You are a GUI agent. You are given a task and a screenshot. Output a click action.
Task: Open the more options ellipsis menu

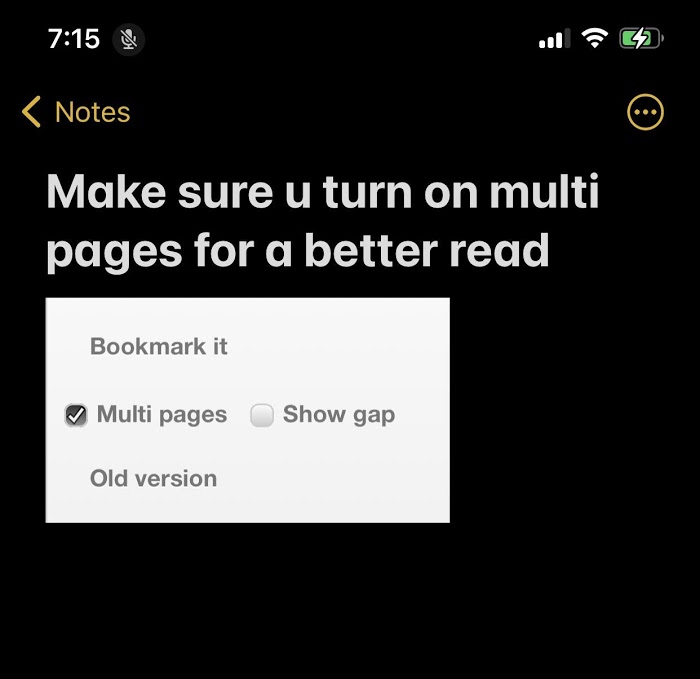pos(645,112)
